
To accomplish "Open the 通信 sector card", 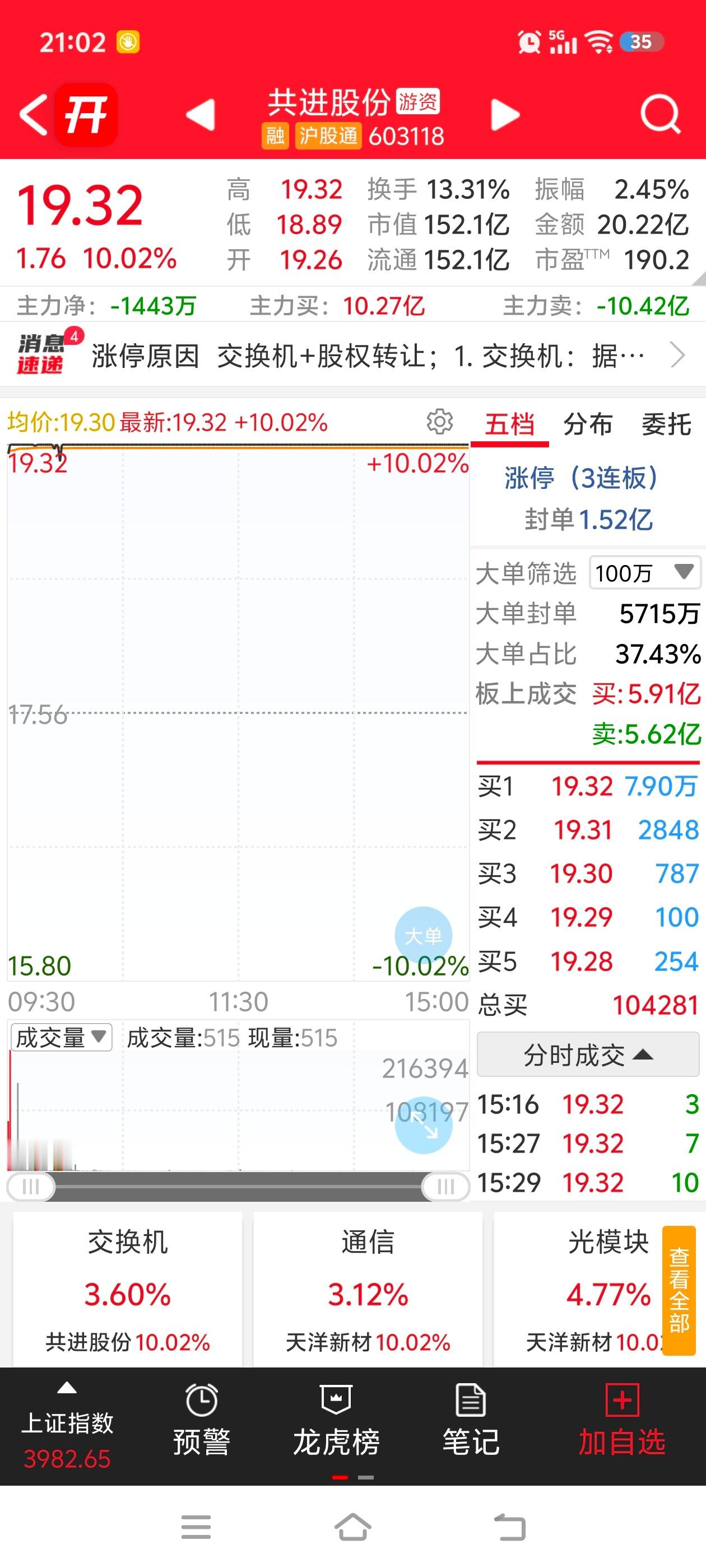I will [368, 1289].
